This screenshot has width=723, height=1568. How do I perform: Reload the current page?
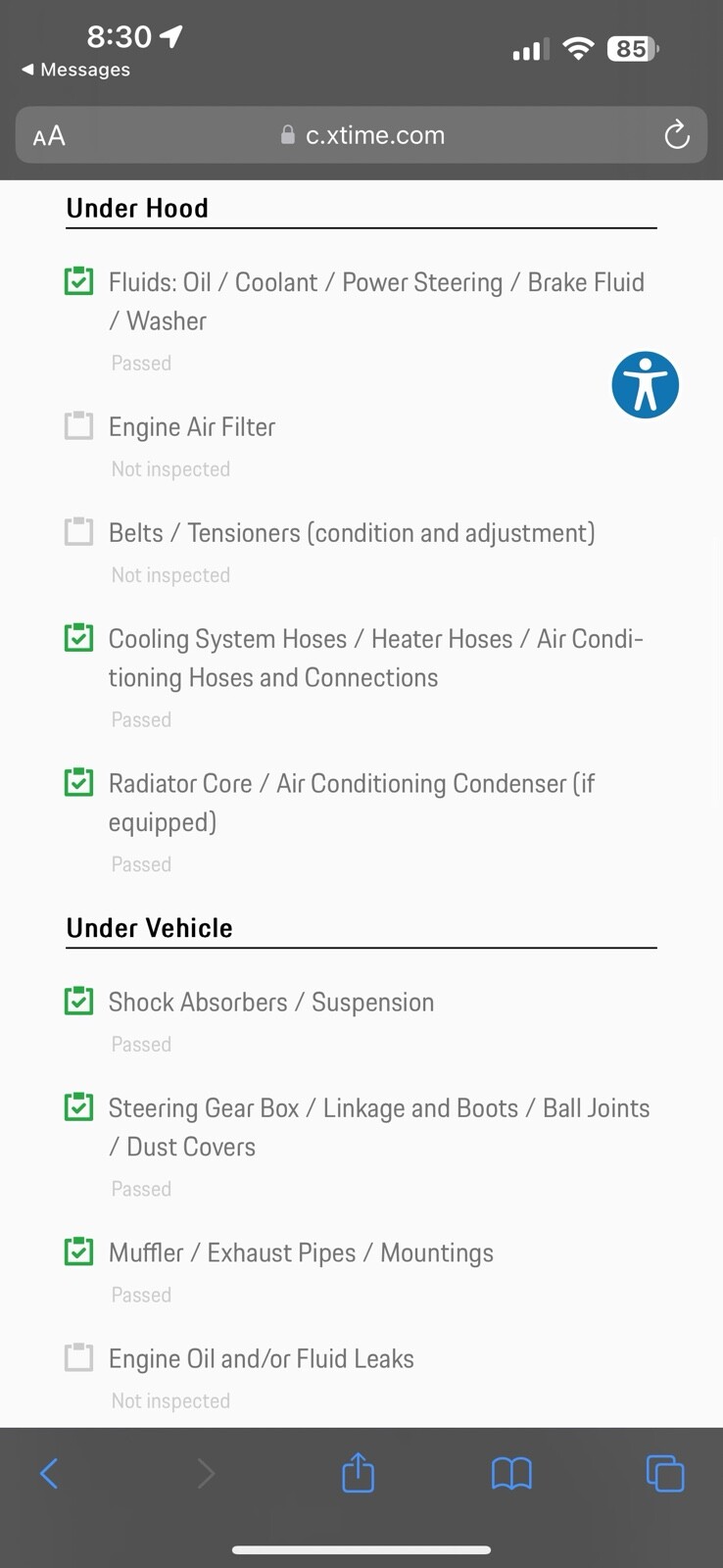[676, 135]
